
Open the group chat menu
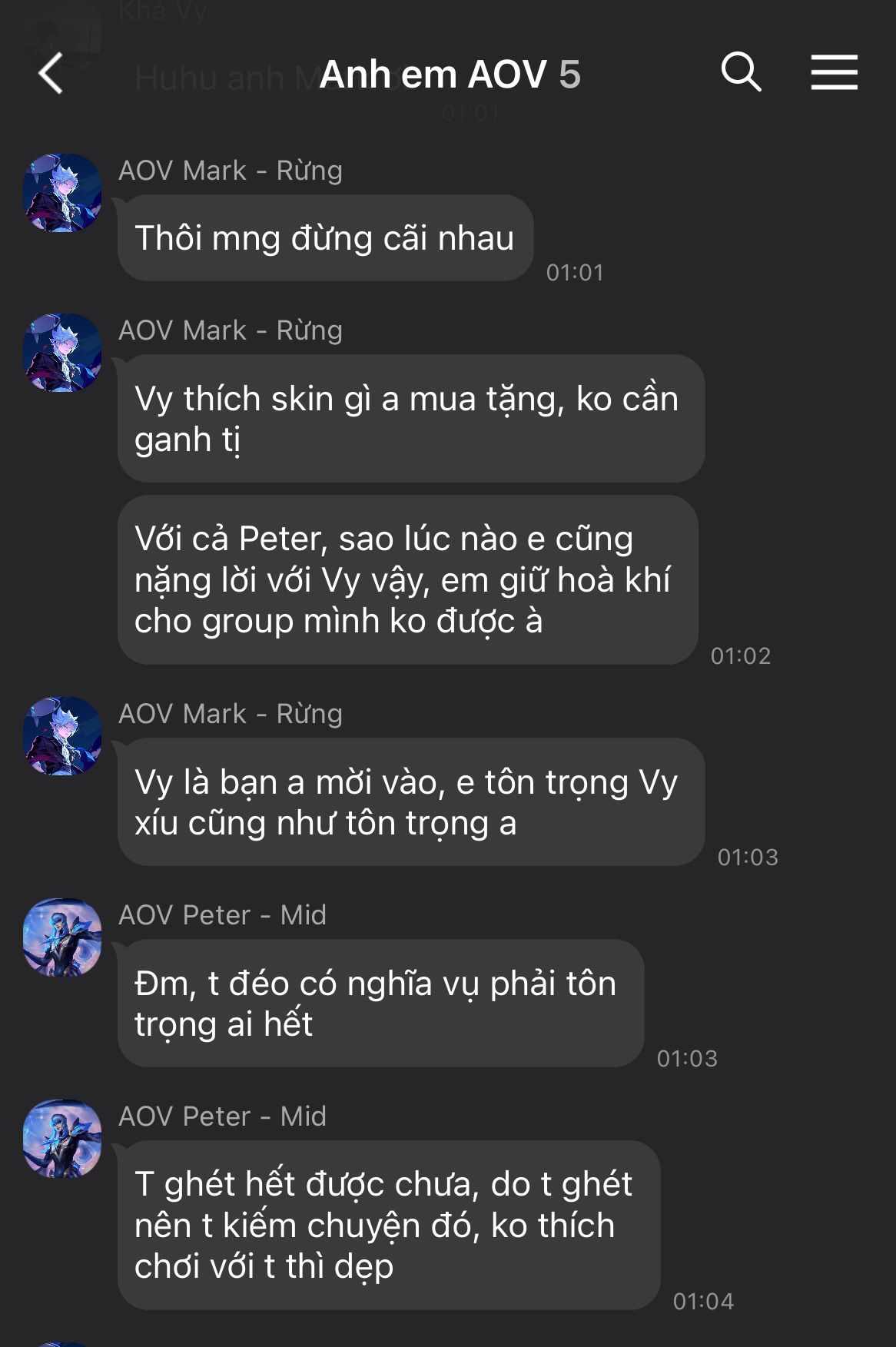pyautogui.click(x=834, y=72)
